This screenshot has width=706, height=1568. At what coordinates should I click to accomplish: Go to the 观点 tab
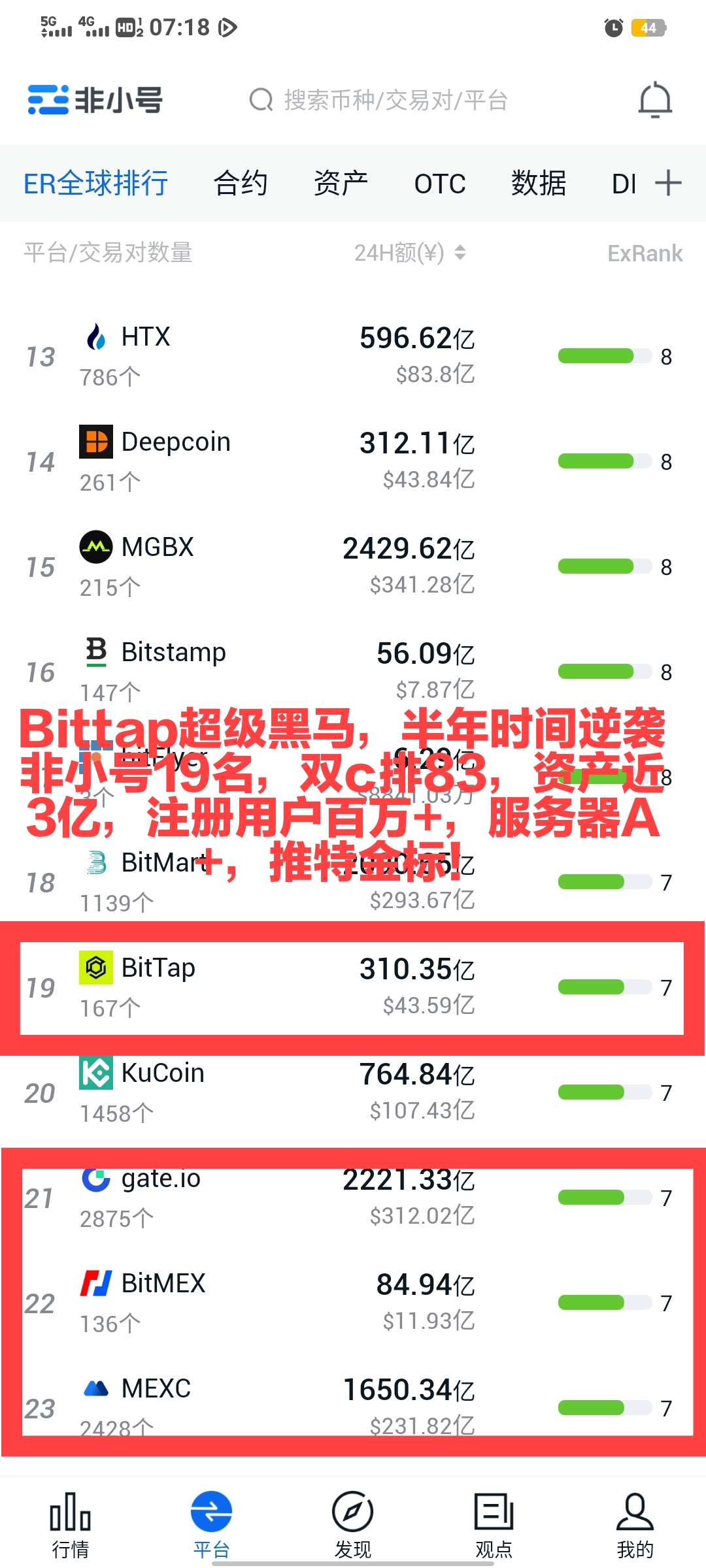point(494,1526)
